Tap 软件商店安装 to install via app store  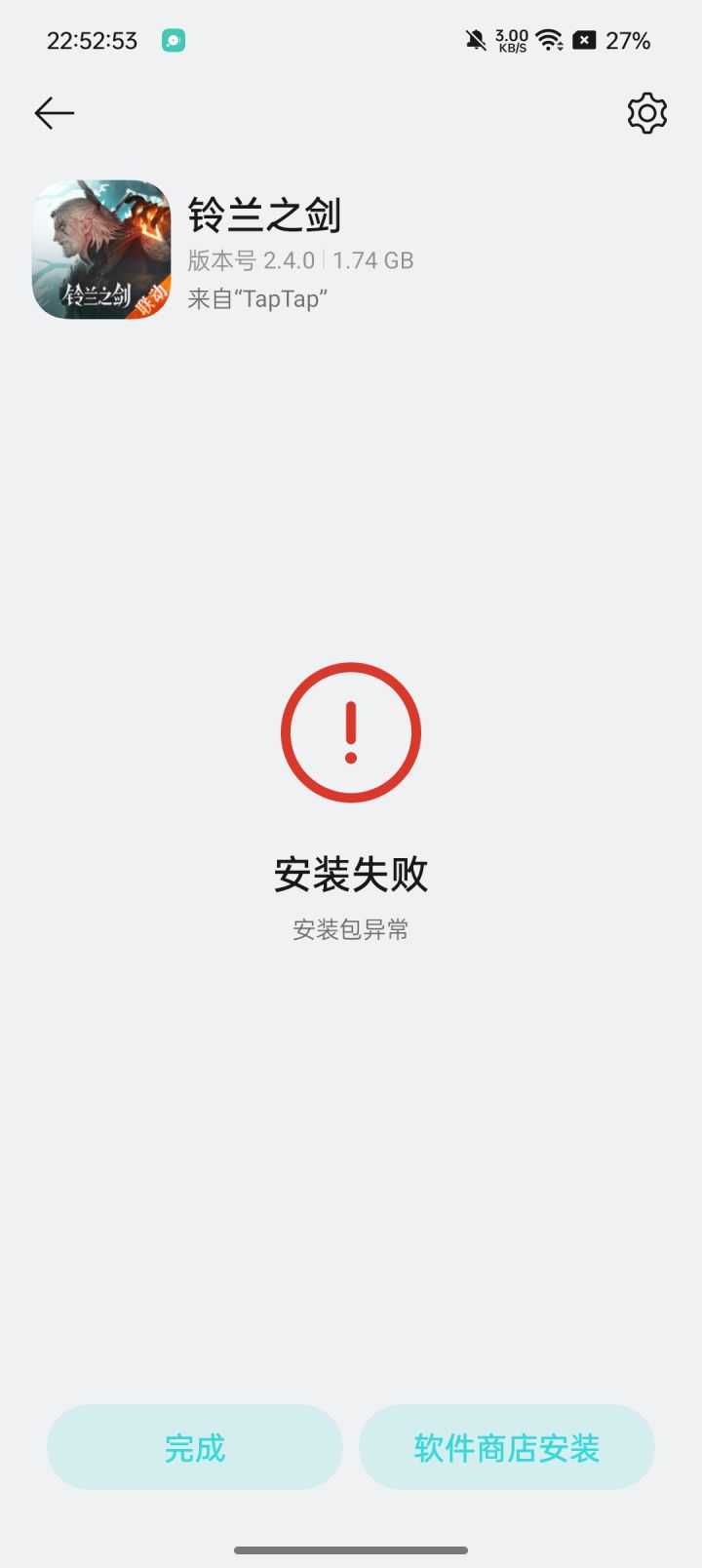(506, 1448)
